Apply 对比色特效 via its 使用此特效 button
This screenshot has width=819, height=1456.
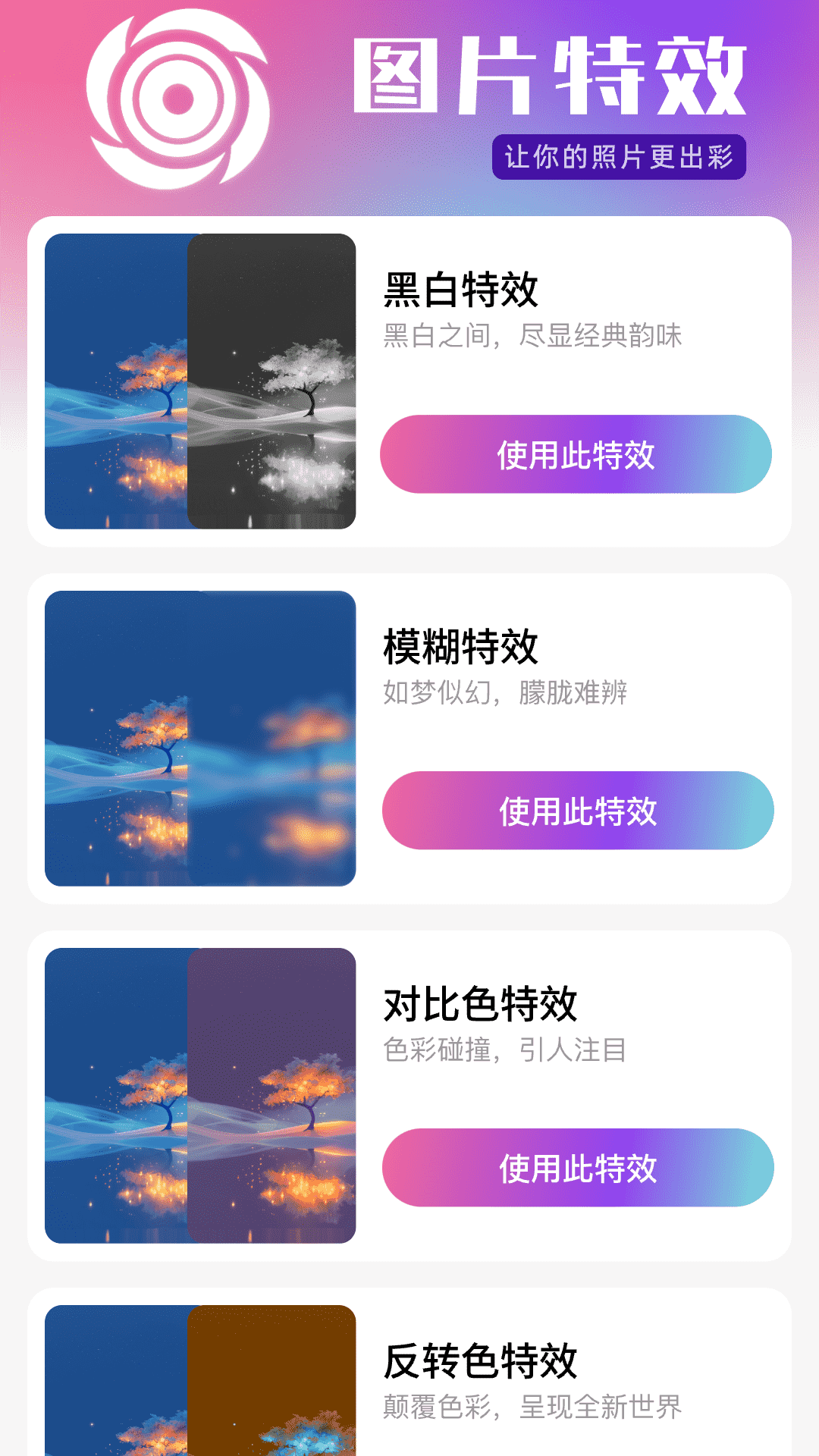click(x=579, y=1169)
